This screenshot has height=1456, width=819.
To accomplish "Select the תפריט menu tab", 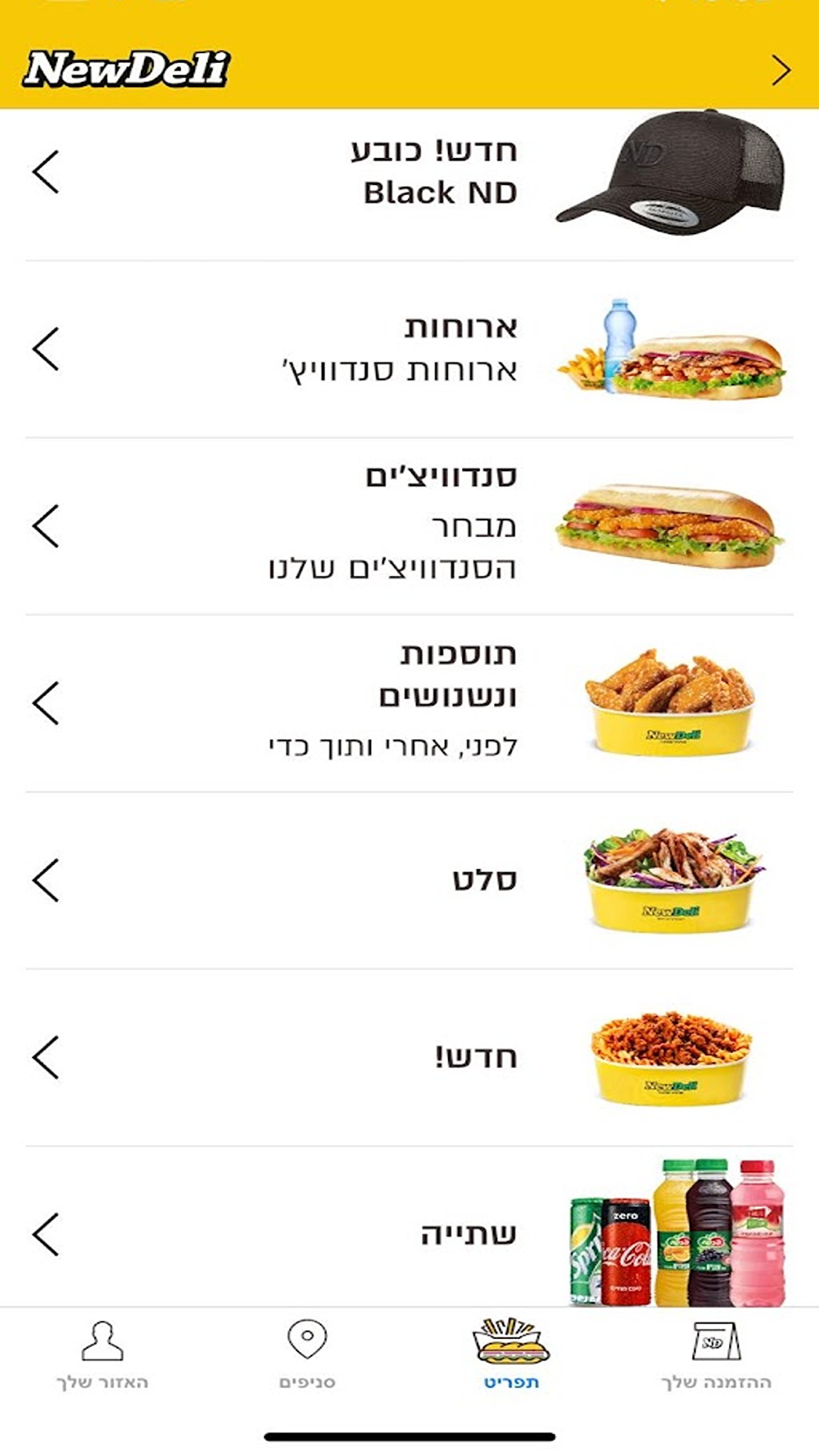I will click(511, 1355).
